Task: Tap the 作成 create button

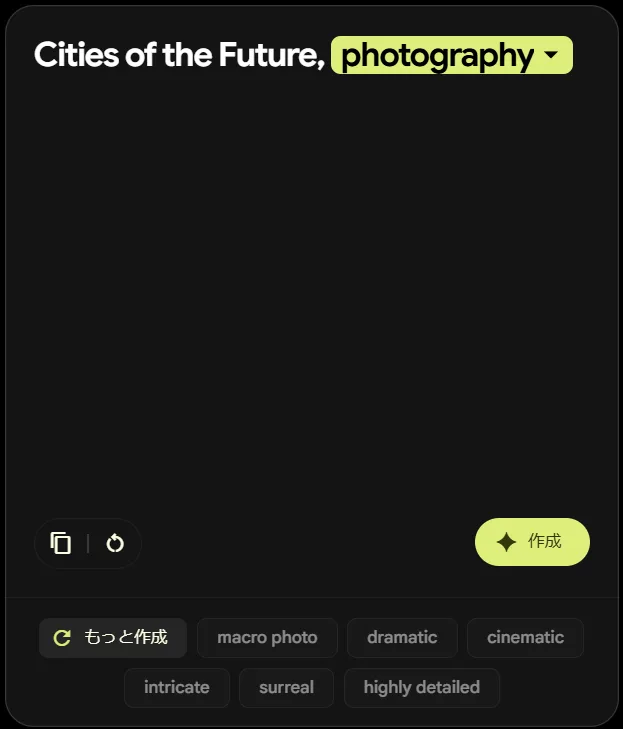Action: (x=532, y=542)
